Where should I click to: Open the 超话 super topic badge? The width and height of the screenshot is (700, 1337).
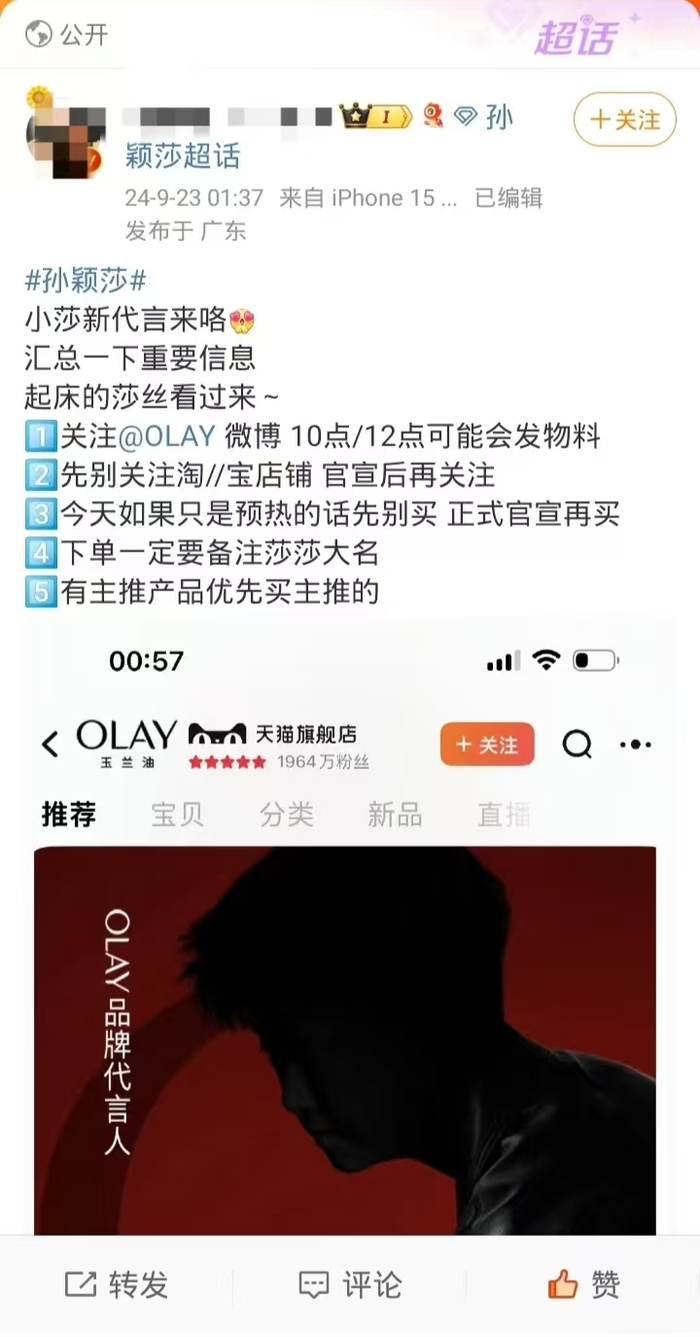coord(576,38)
